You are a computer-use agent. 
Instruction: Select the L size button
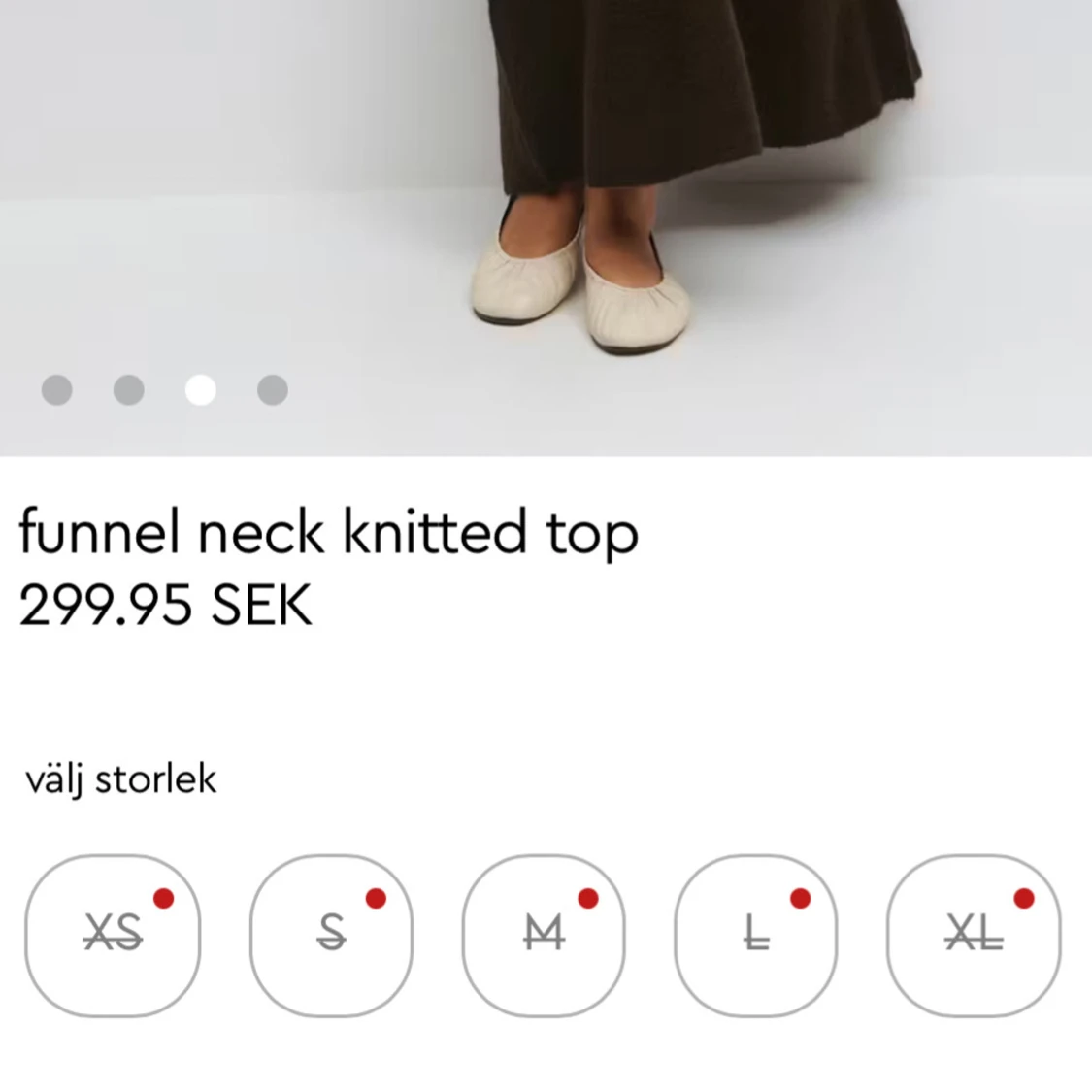click(x=756, y=936)
